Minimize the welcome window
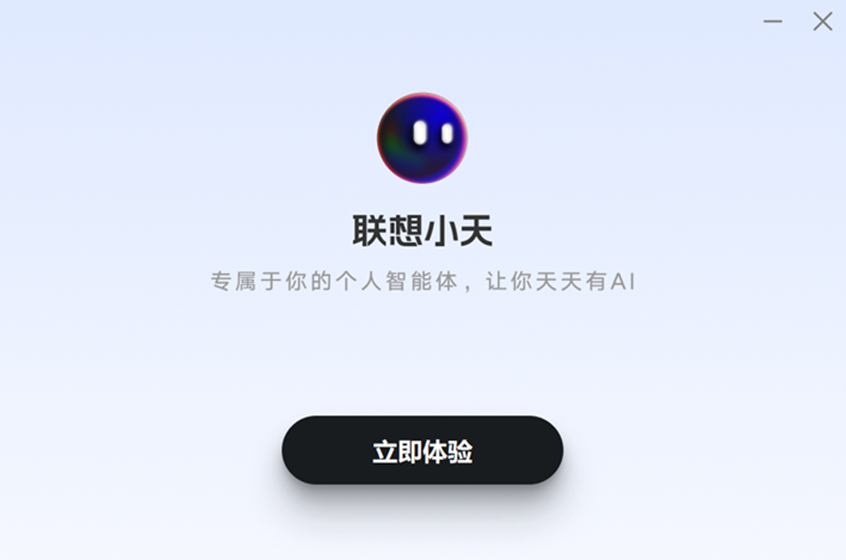The height and width of the screenshot is (560, 846). coord(773,21)
